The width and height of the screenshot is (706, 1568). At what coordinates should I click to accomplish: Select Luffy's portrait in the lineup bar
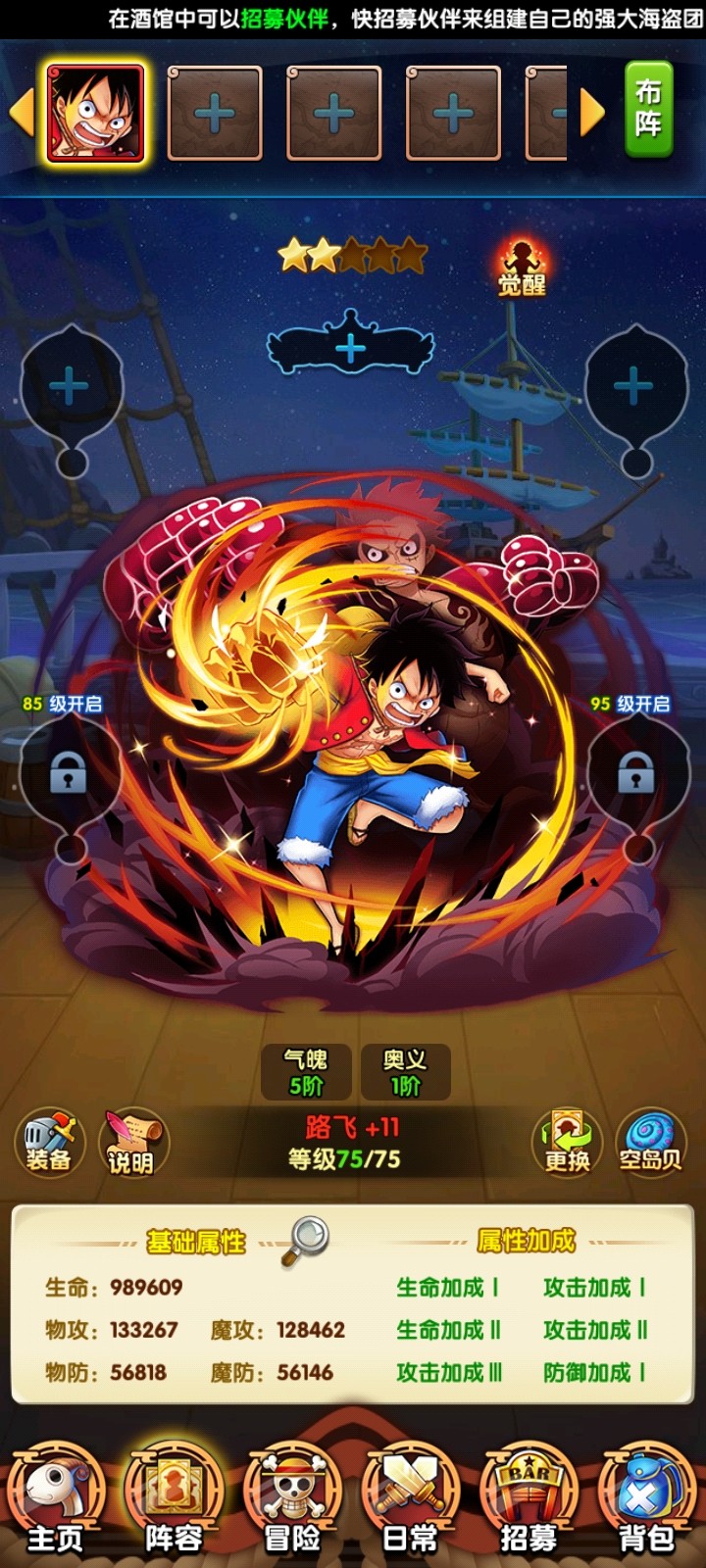coord(95,113)
